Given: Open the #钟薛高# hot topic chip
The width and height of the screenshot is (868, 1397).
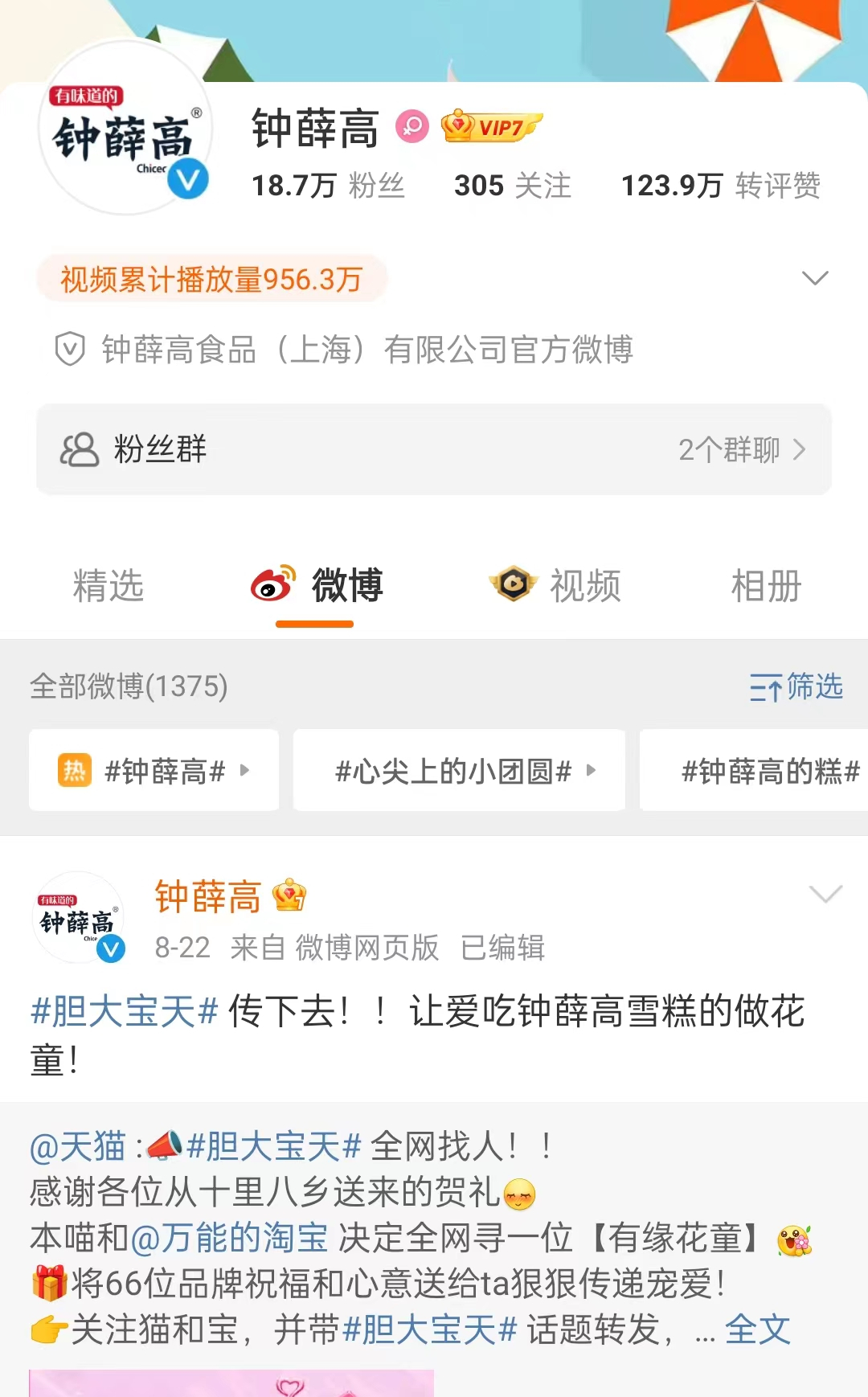Looking at the screenshot, I should tap(154, 771).
